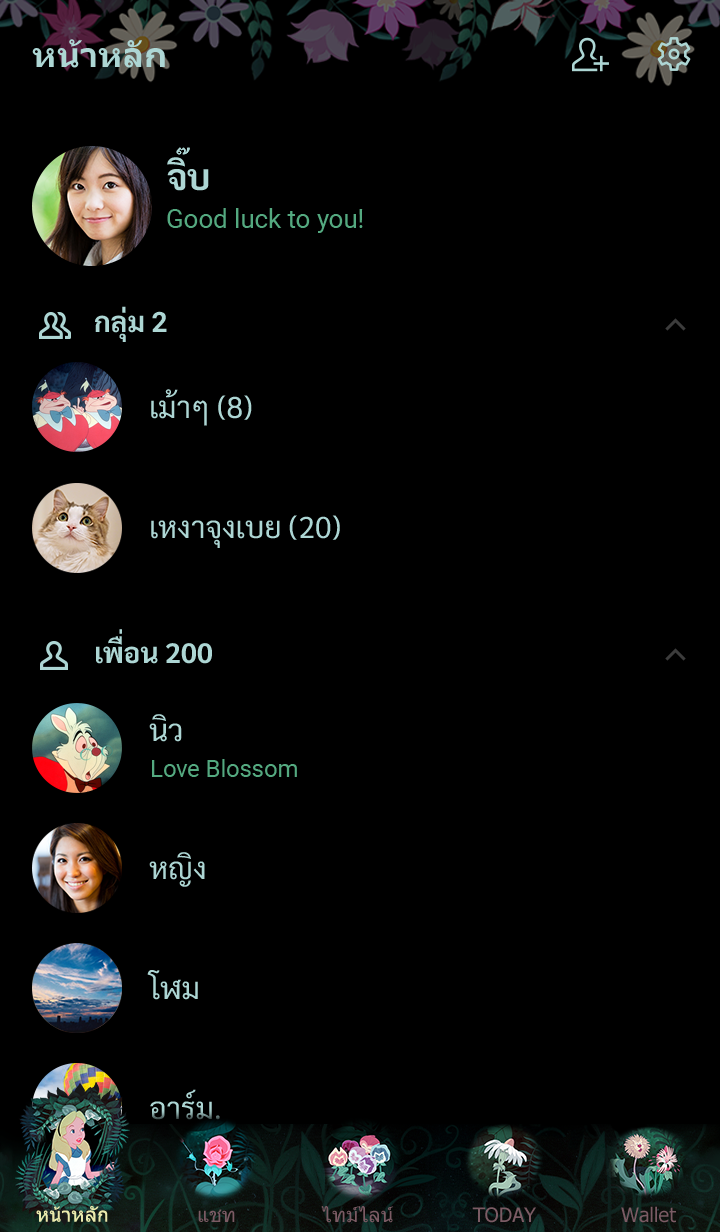Open the settings gear
The width and height of the screenshot is (720, 1232).
click(674, 55)
